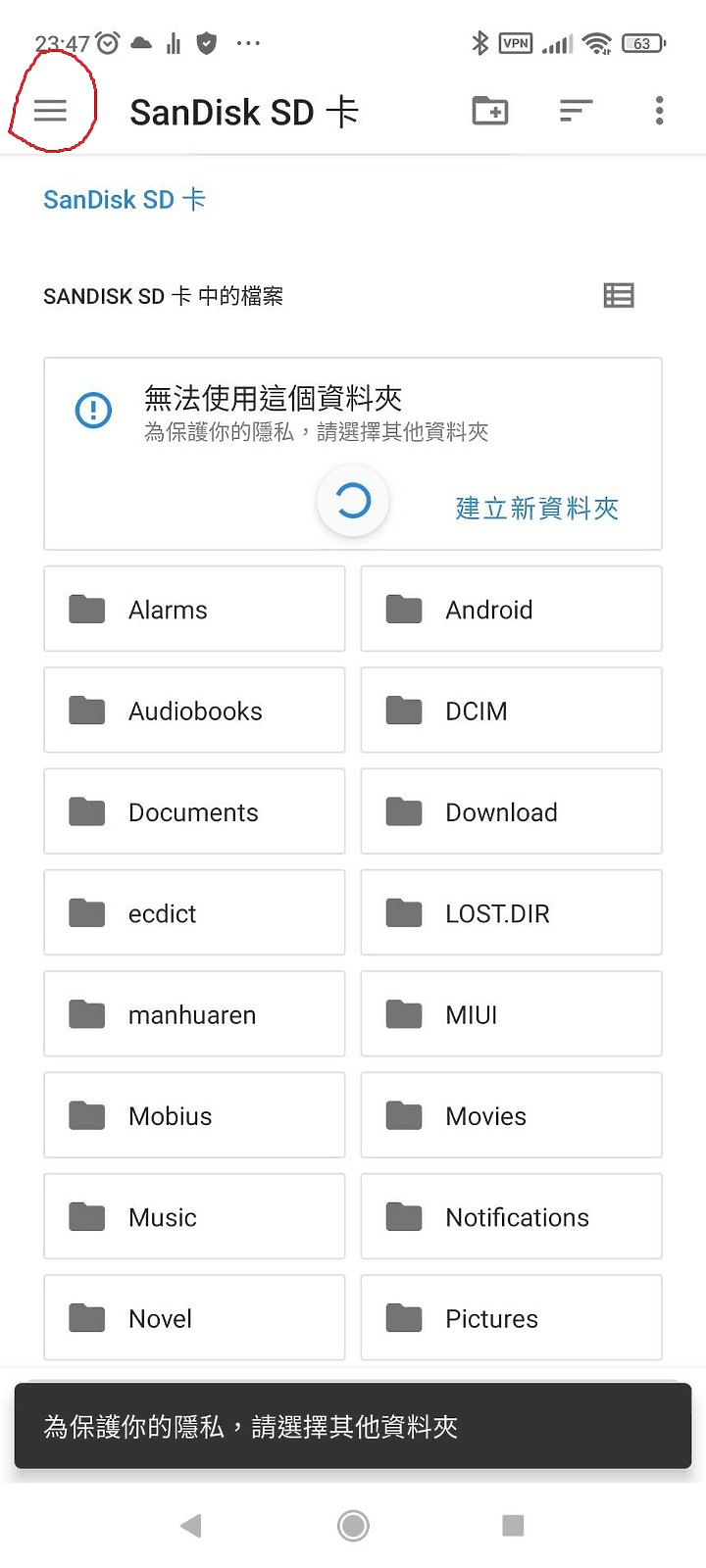706x1568 pixels.
Task: Open the hamburger drawer menu
Action: pos(50,111)
